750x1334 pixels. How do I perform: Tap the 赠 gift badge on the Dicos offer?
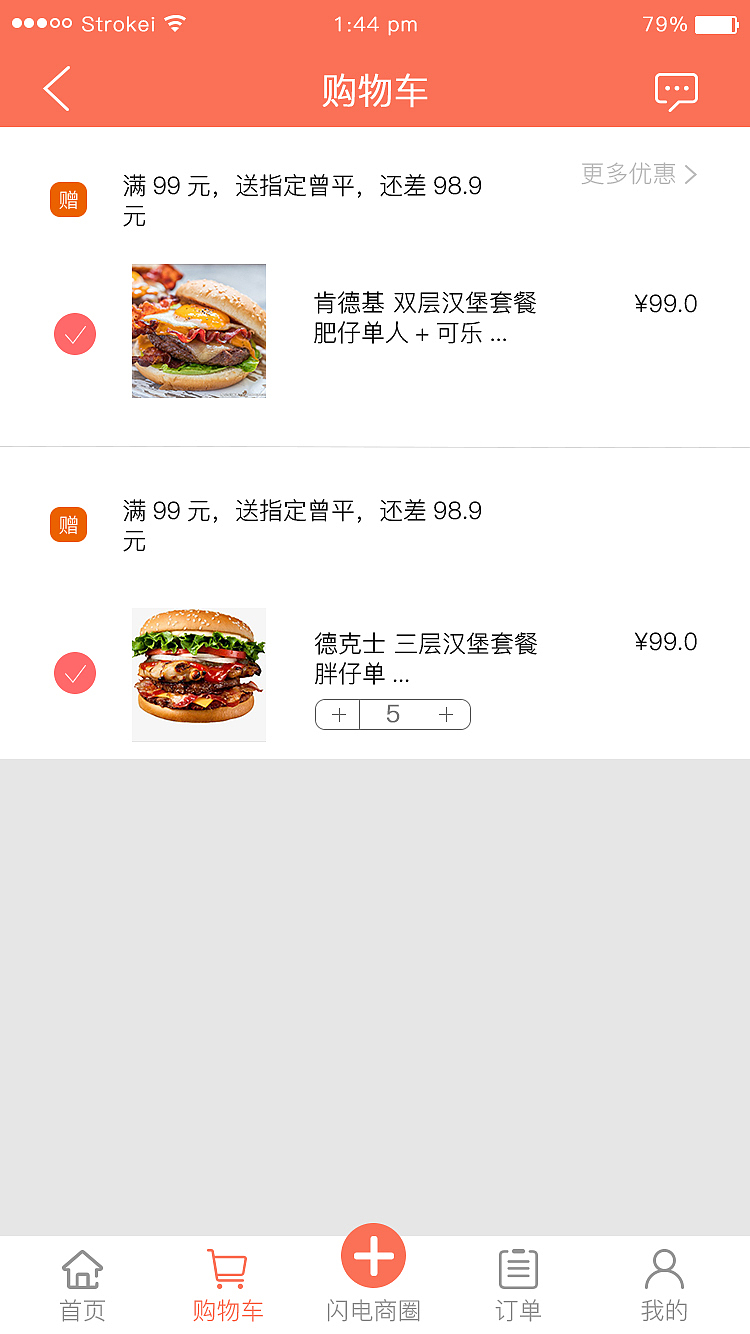tap(68, 524)
